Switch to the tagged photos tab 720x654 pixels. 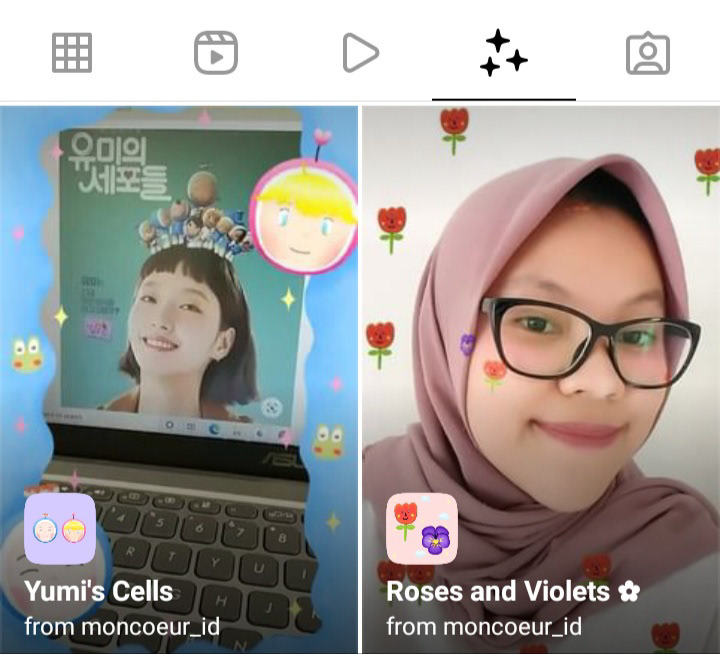647,52
